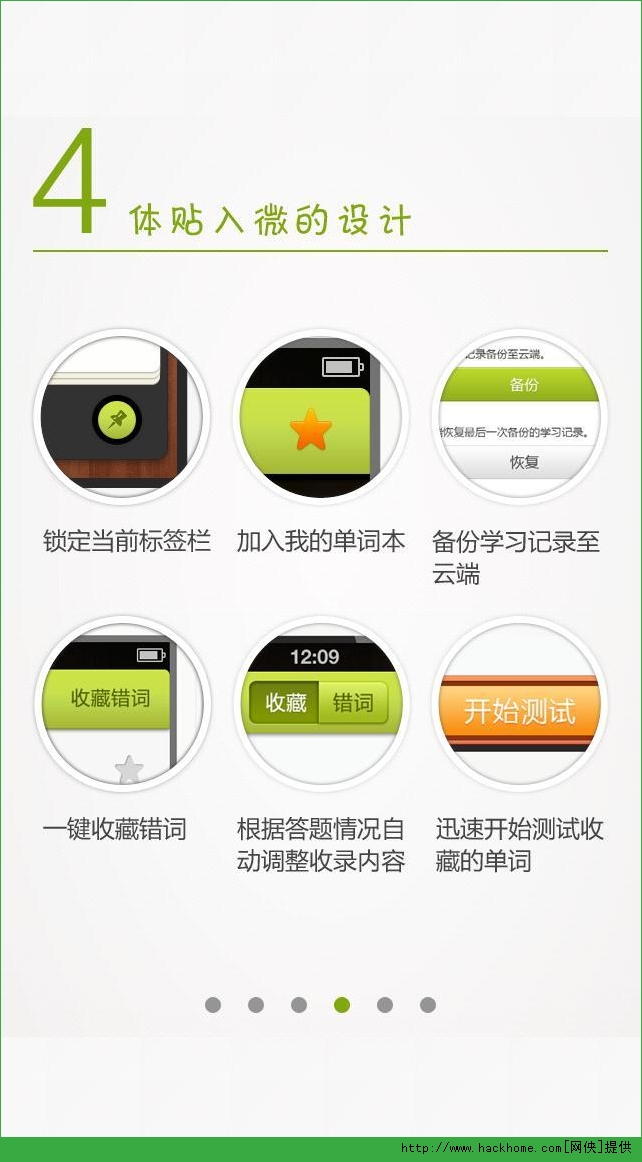Go back to the third page dot
642x1162 pixels.
[299, 1005]
